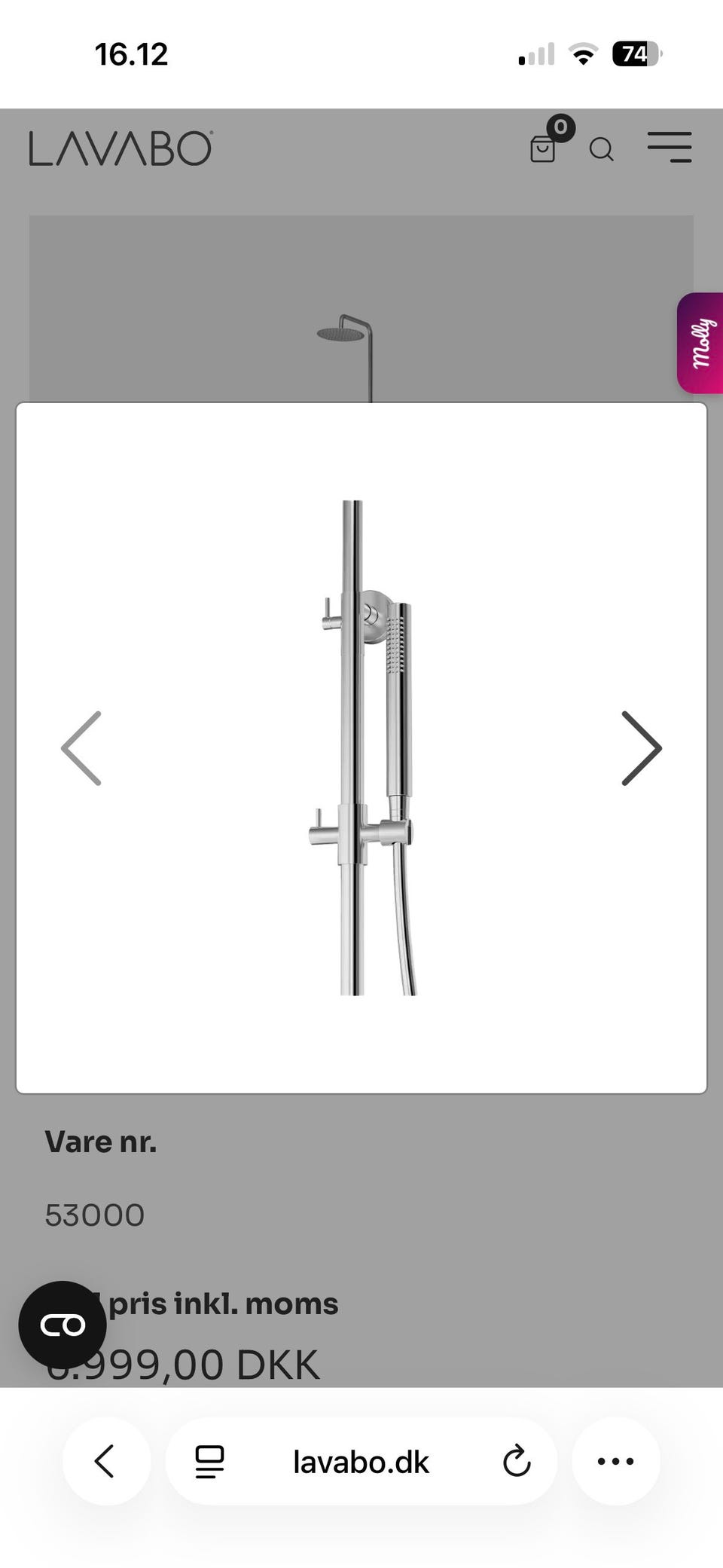Open the hamburger menu
723x1568 pixels.
pyautogui.click(x=670, y=147)
